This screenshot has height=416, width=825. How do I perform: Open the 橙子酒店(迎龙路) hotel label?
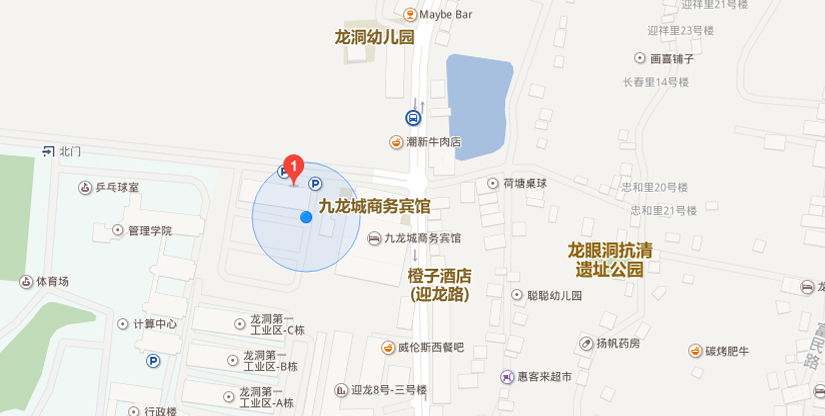click(x=439, y=284)
